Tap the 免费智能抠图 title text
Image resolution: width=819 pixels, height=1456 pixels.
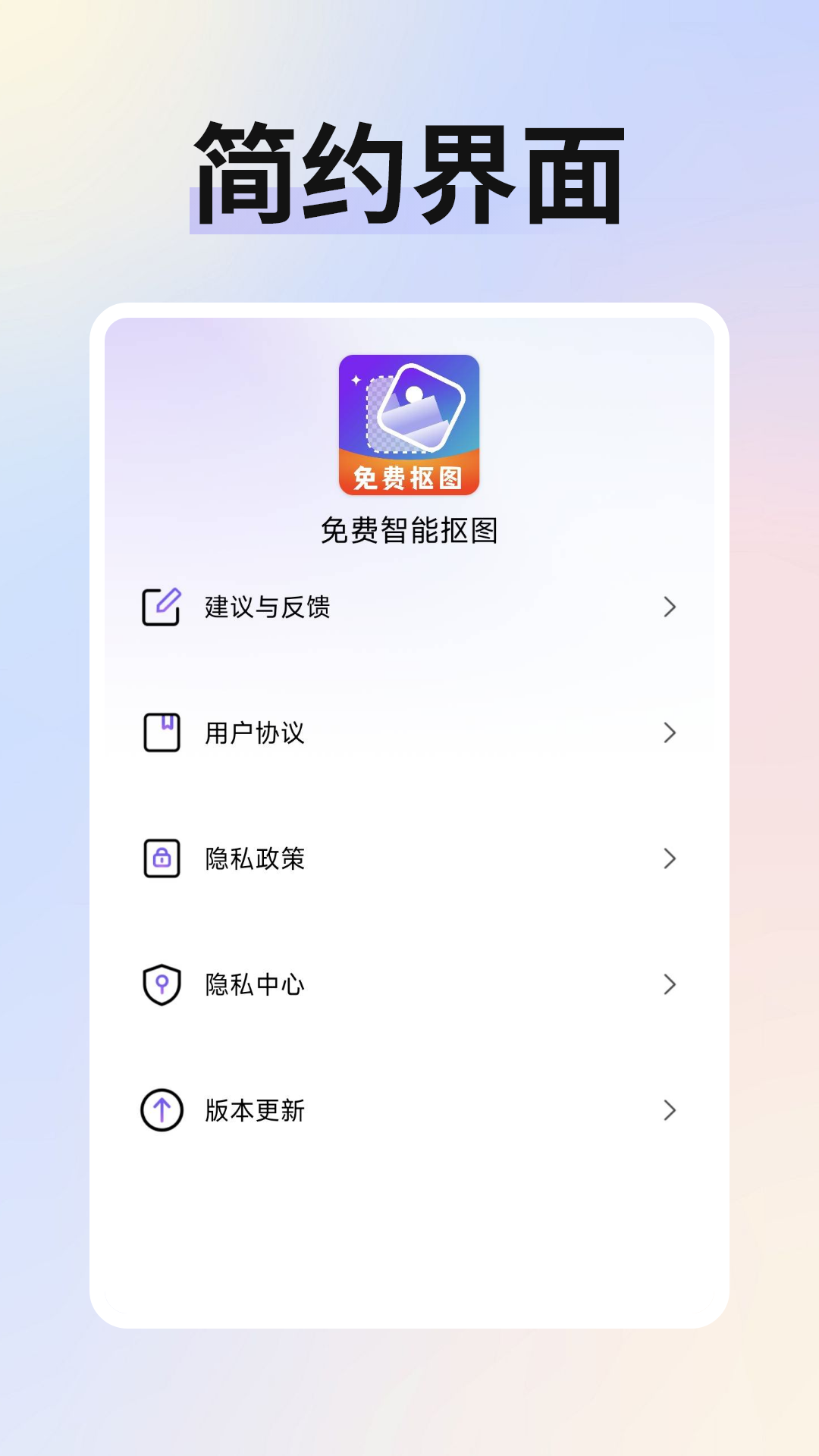(409, 531)
